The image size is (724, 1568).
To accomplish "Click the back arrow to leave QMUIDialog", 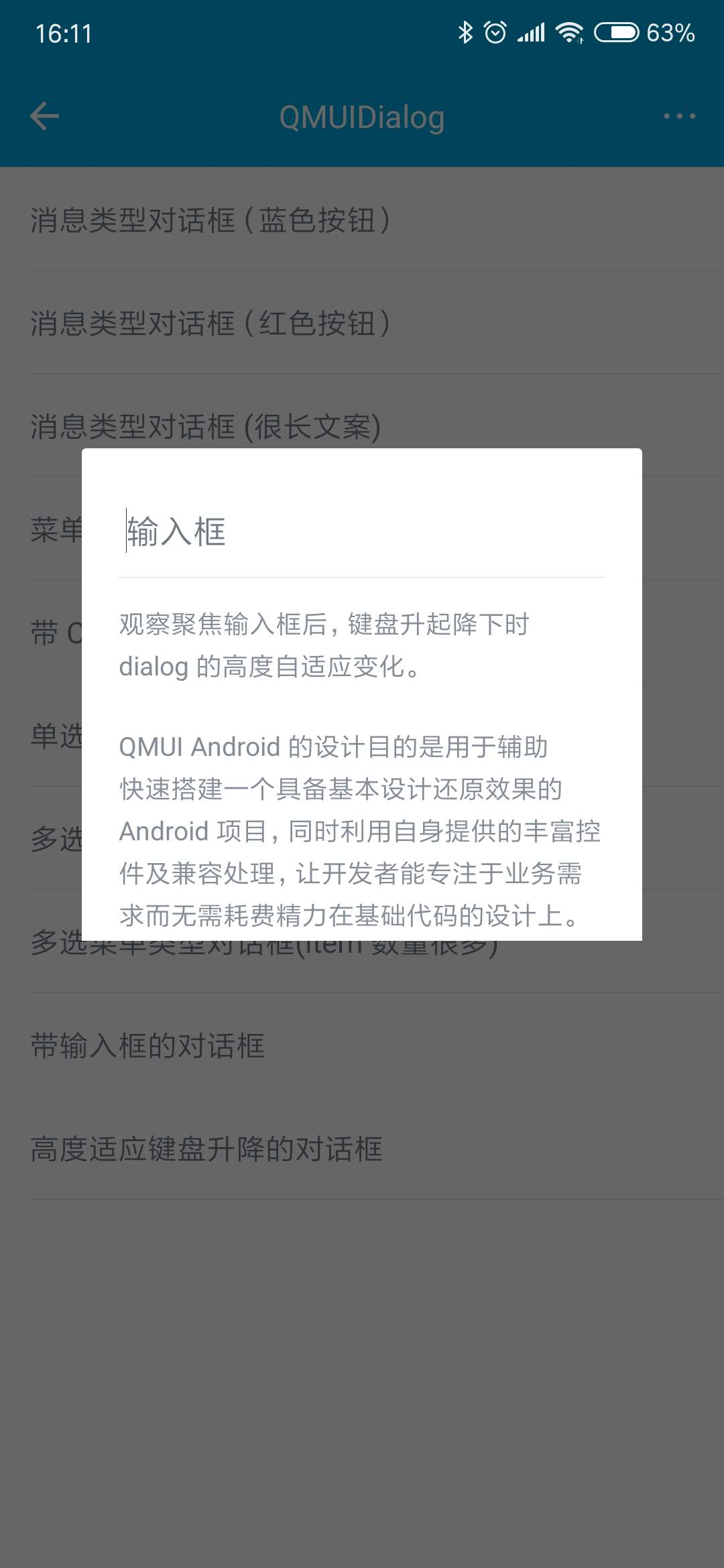I will coord(42,116).
